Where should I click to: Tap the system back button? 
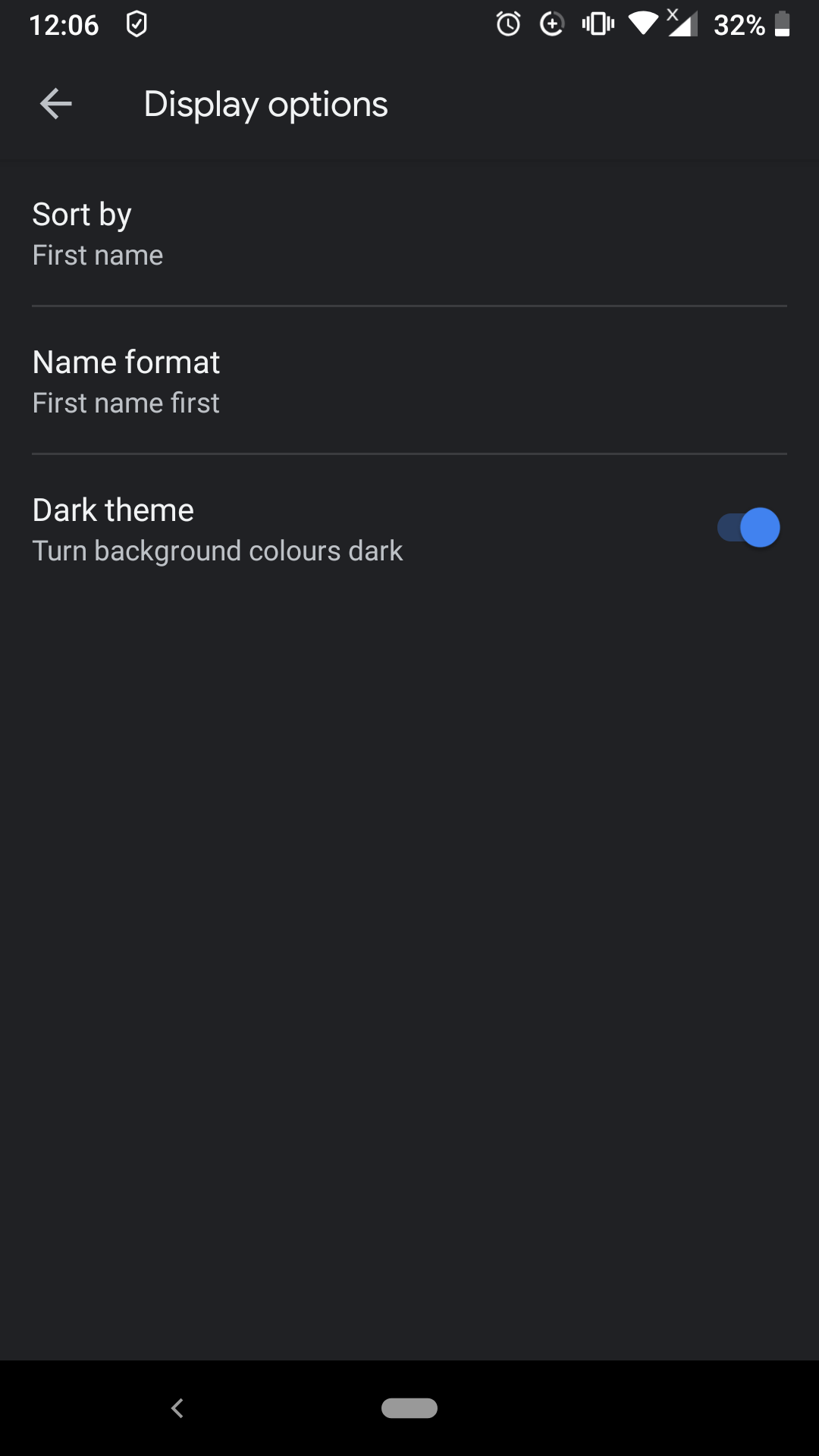click(x=177, y=1408)
